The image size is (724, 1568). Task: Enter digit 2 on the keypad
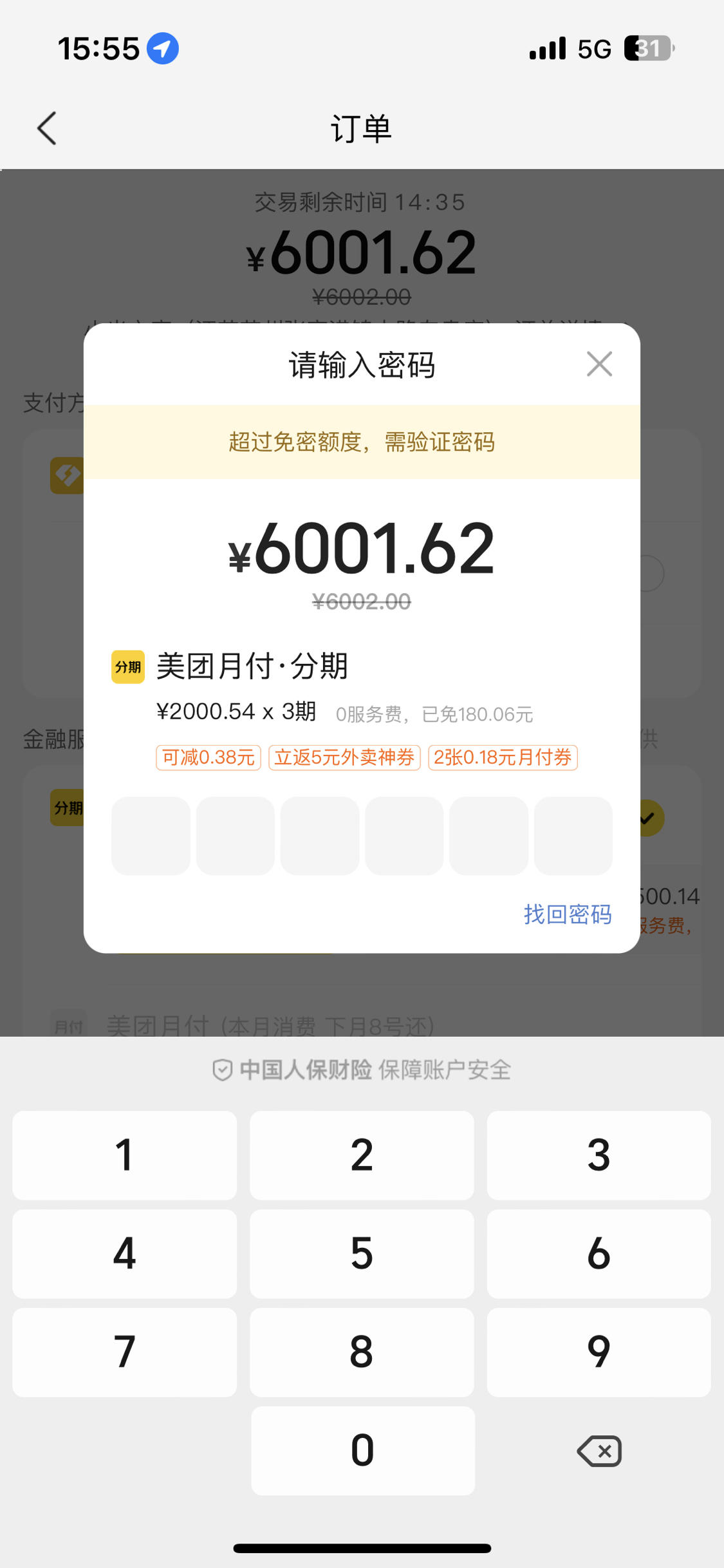click(x=362, y=1155)
